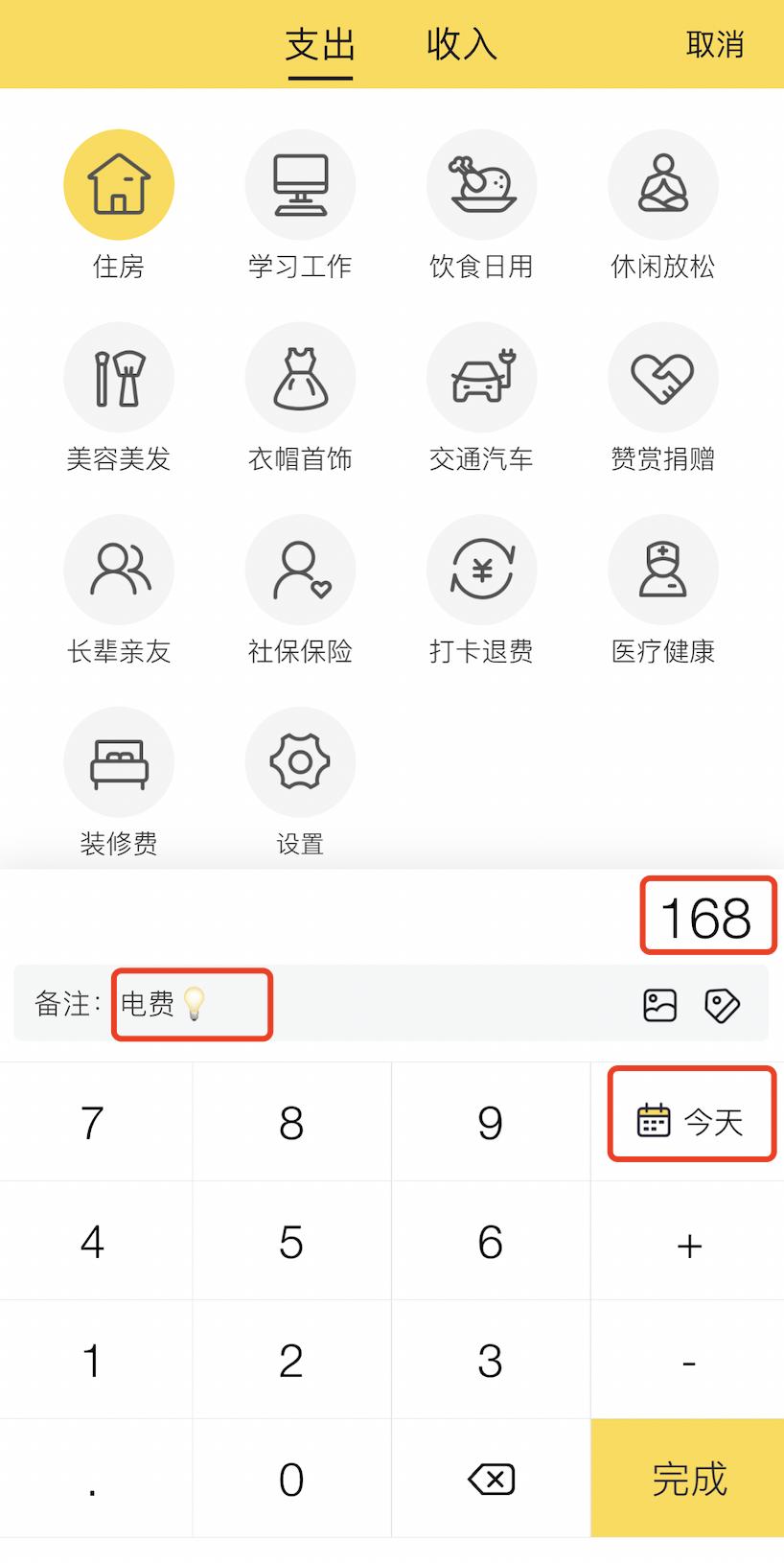Choose the 社保保险 insurance category

pos(300,570)
